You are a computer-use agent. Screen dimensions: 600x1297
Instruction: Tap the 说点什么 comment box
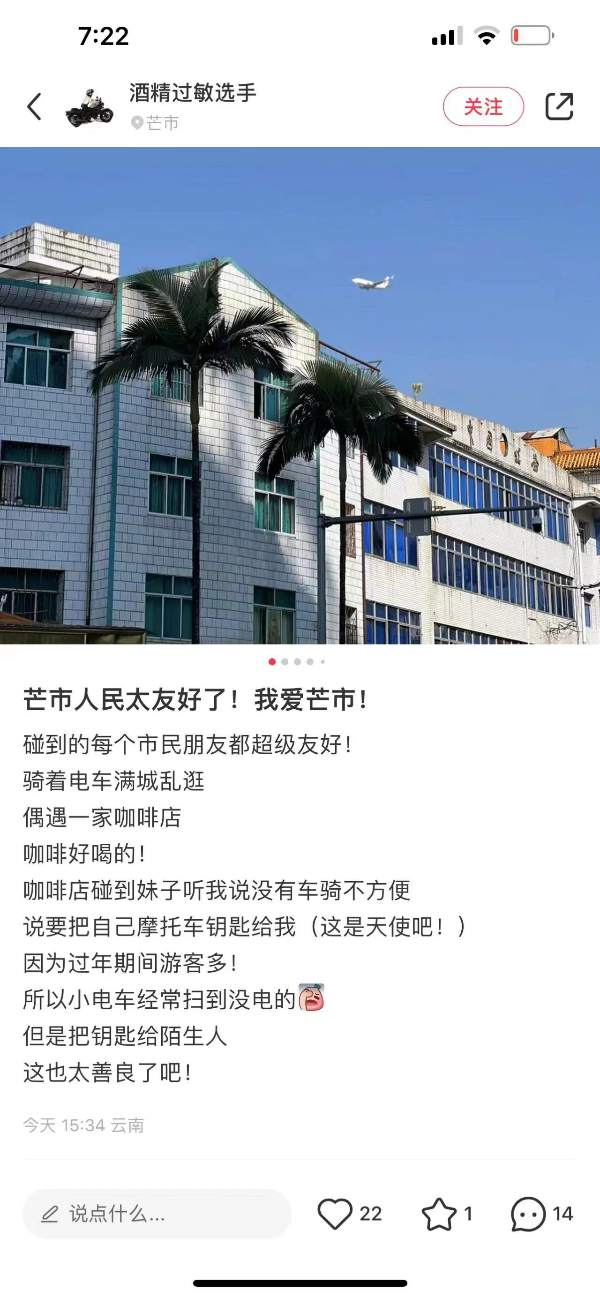click(x=157, y=1214)
